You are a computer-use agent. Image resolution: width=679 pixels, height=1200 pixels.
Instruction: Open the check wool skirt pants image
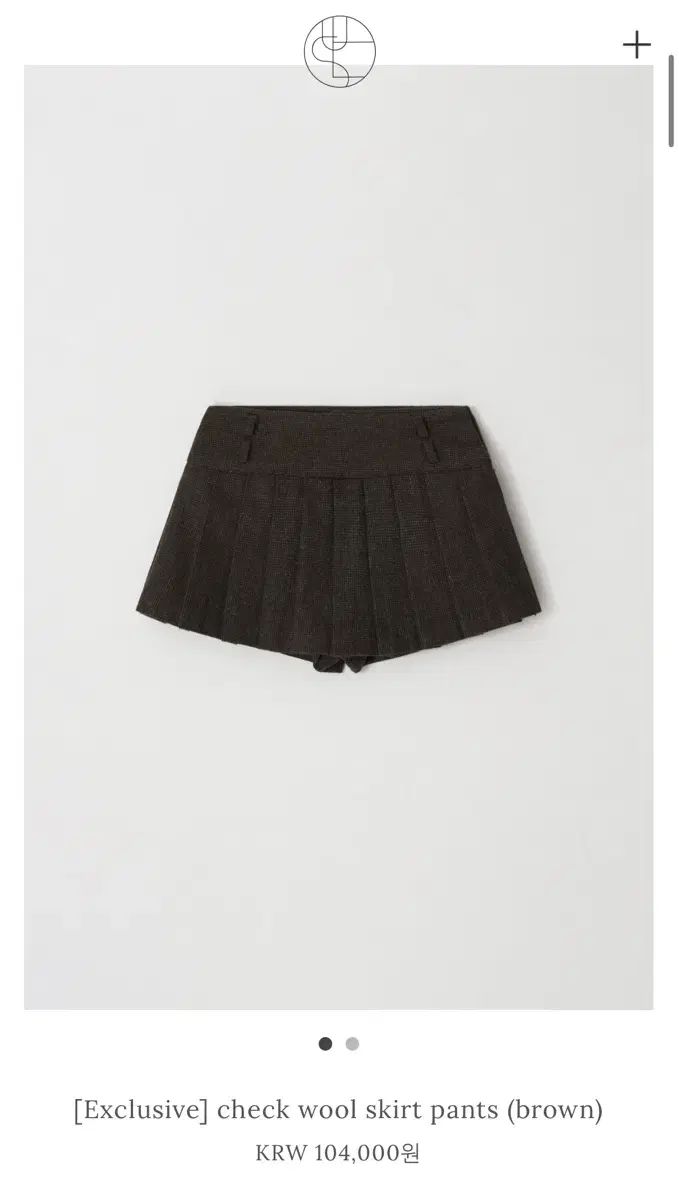pos(339,537)
